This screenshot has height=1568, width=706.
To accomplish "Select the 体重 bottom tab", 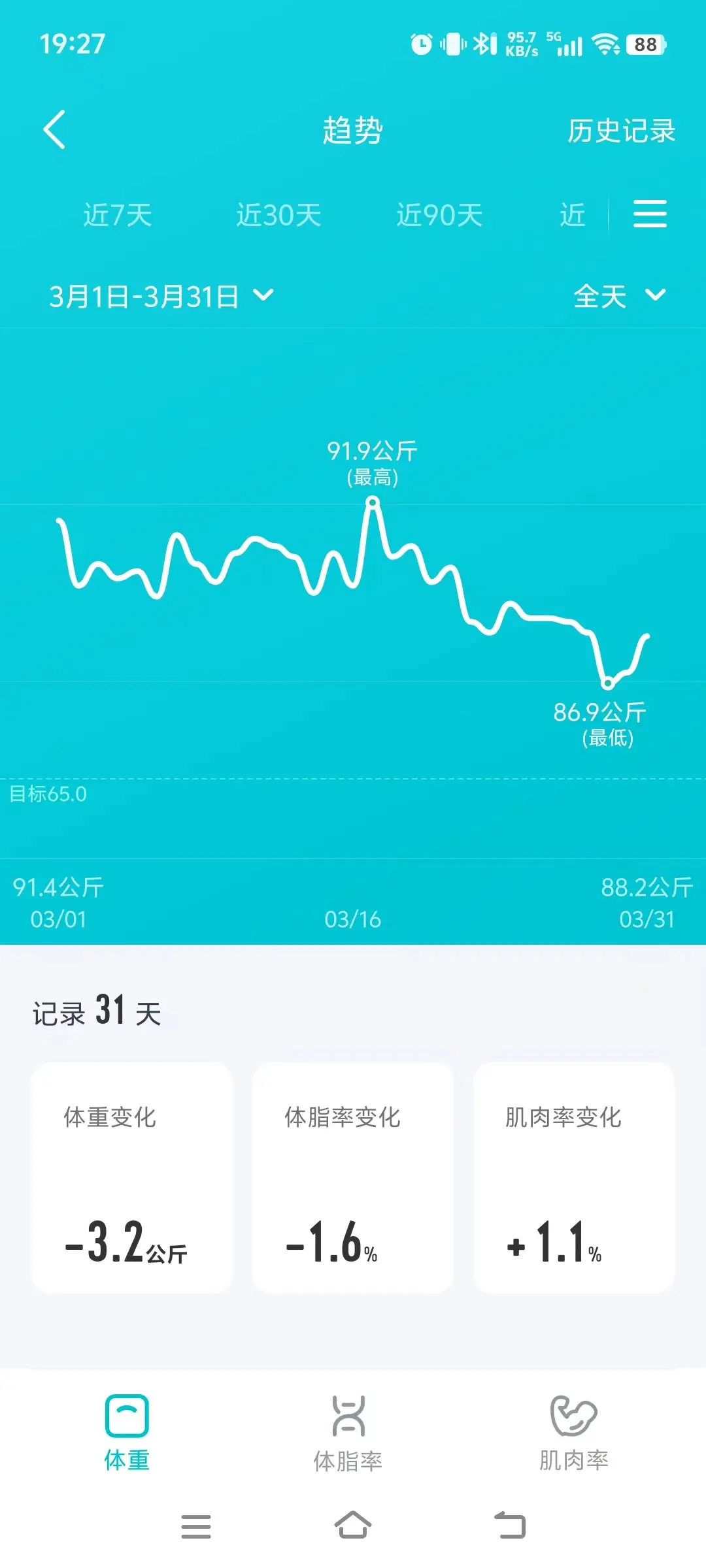I will tap(127, 1433).
